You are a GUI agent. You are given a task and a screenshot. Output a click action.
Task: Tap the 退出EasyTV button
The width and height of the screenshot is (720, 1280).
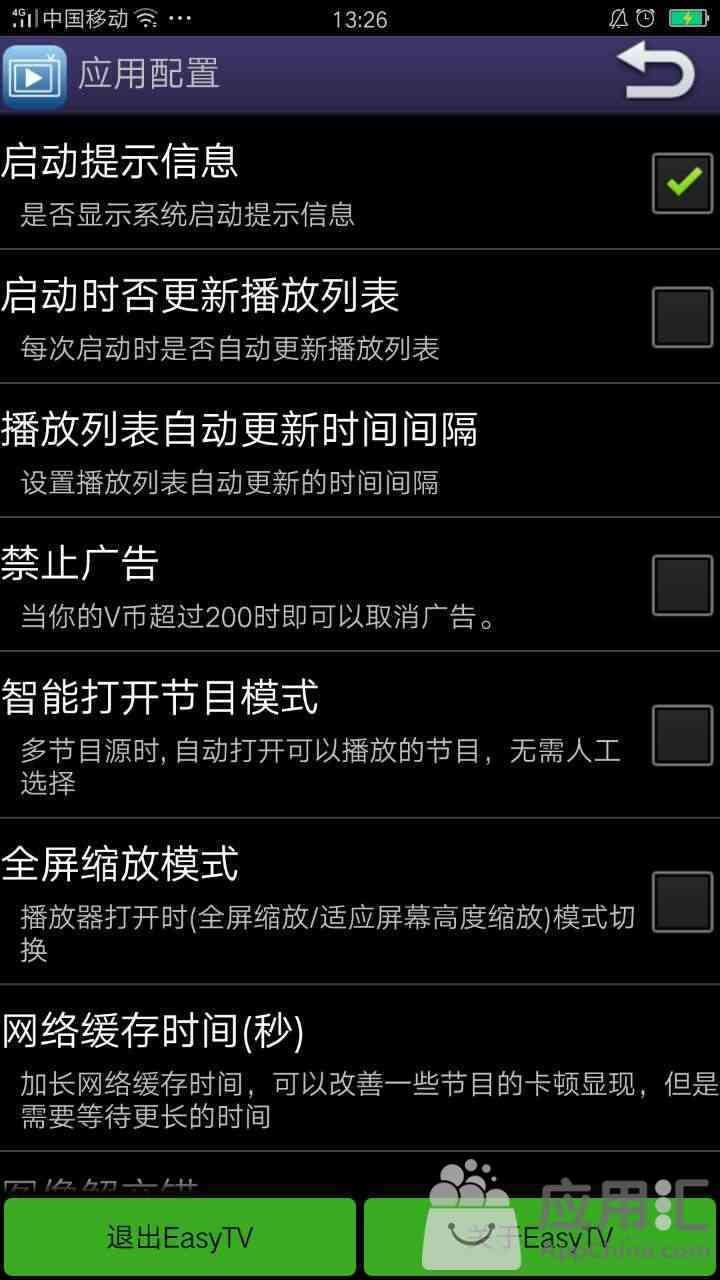pos(180,1237)
